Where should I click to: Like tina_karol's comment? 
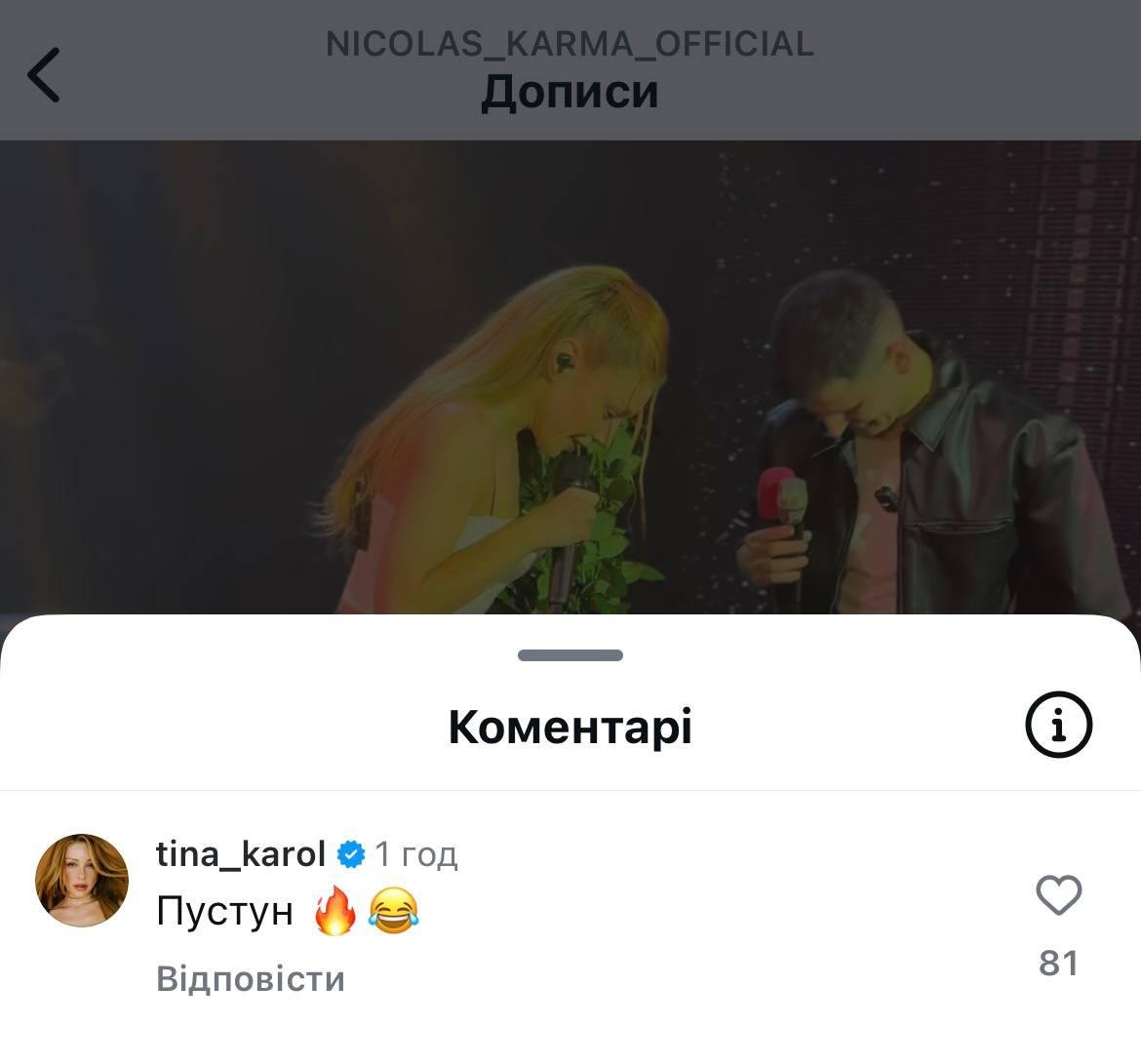(x=1058, y=895)
